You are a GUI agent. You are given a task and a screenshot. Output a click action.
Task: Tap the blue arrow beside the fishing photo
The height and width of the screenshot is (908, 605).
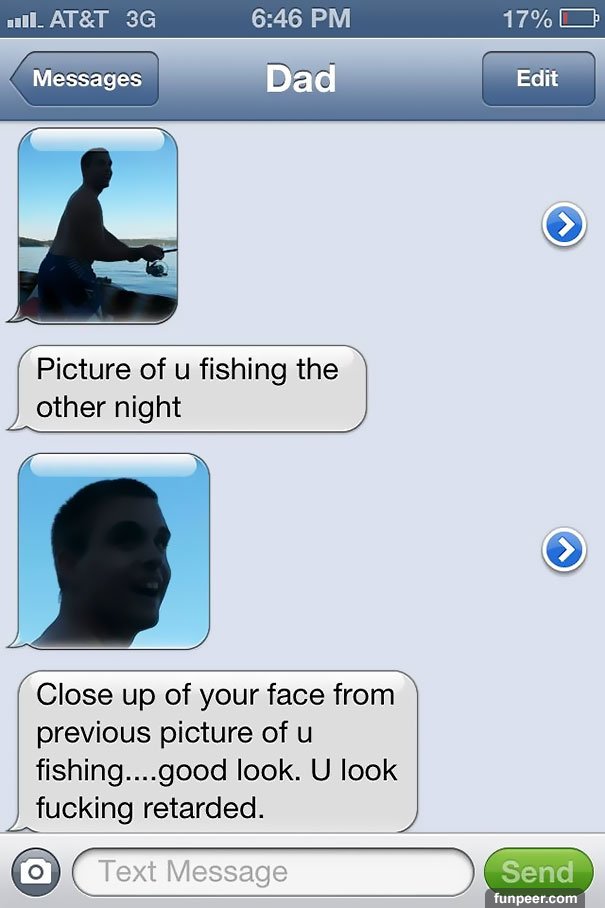pyautogui.click(x=564, y=226)
